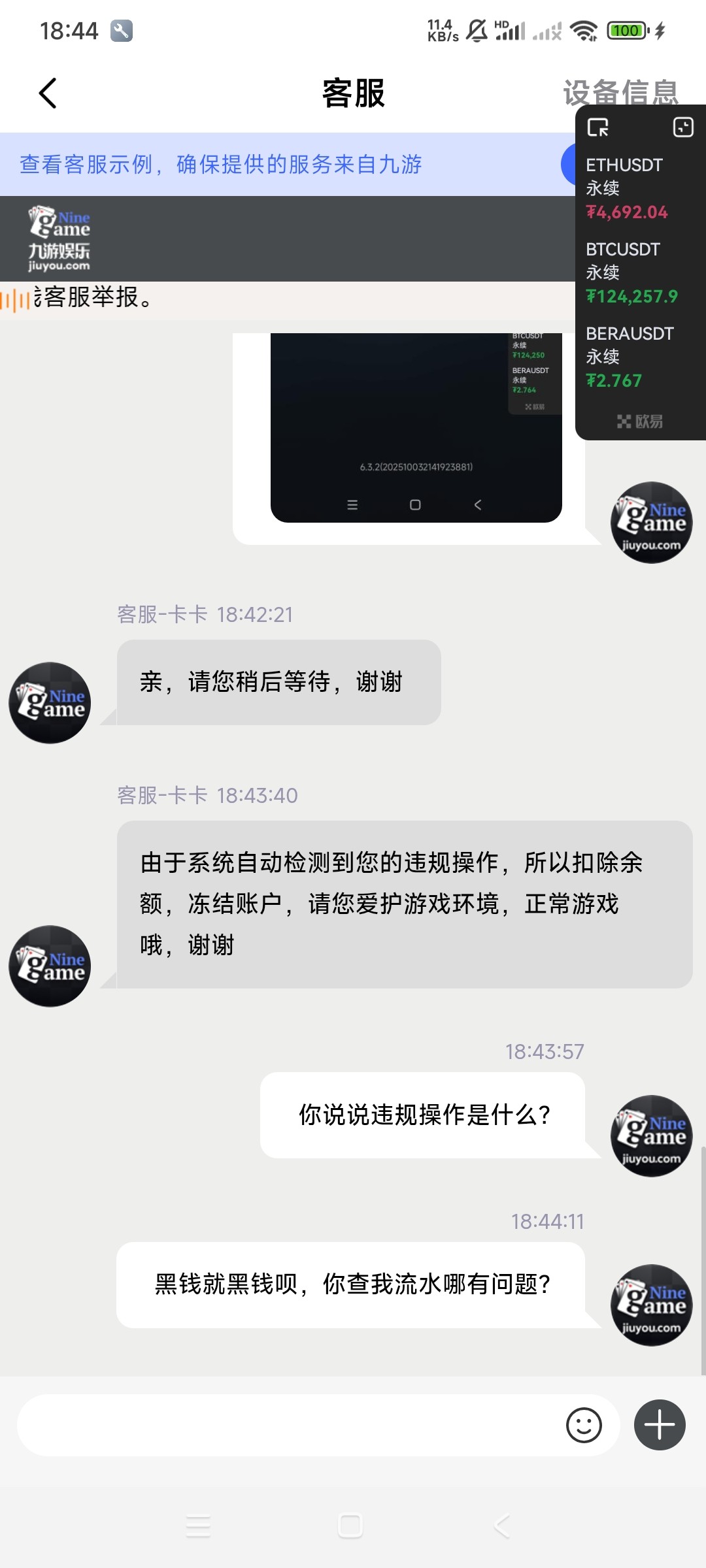This screenshot has width=706, height=1568.
Task: Open BTCUSDT in the floating price widget
Action: tap(631, 272)
